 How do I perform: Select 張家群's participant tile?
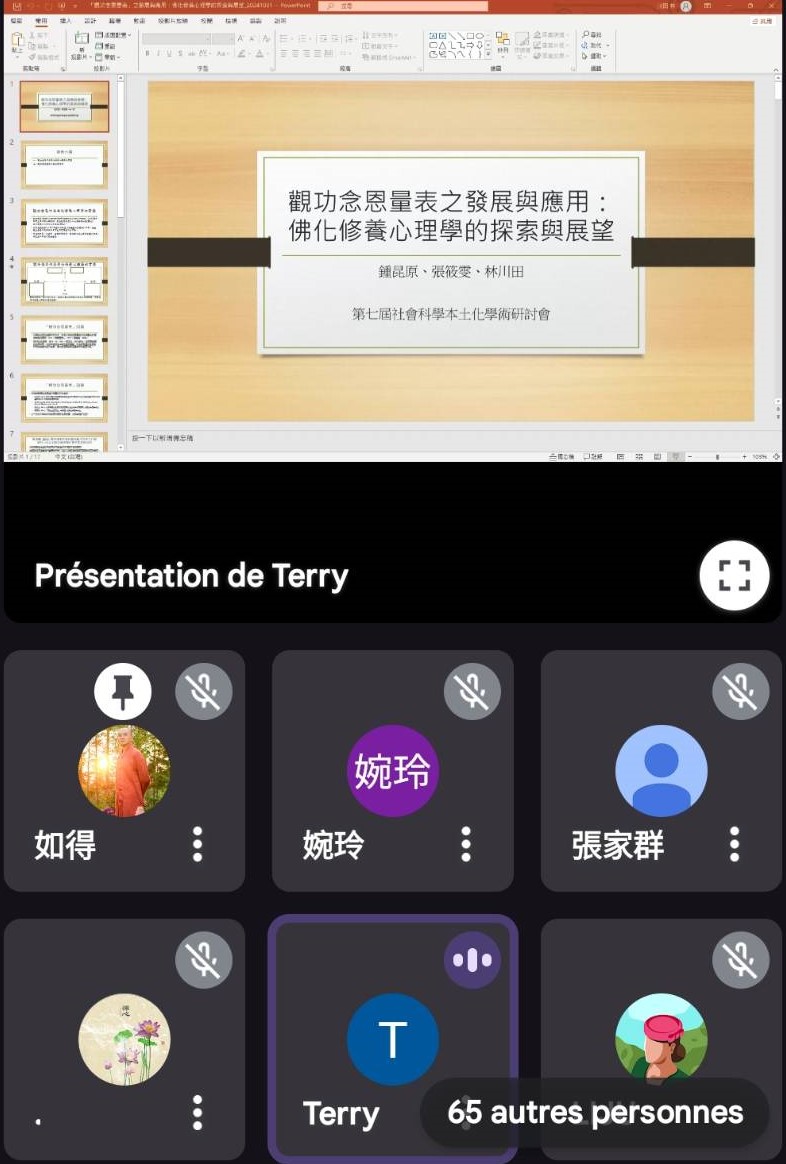(660, 770)
